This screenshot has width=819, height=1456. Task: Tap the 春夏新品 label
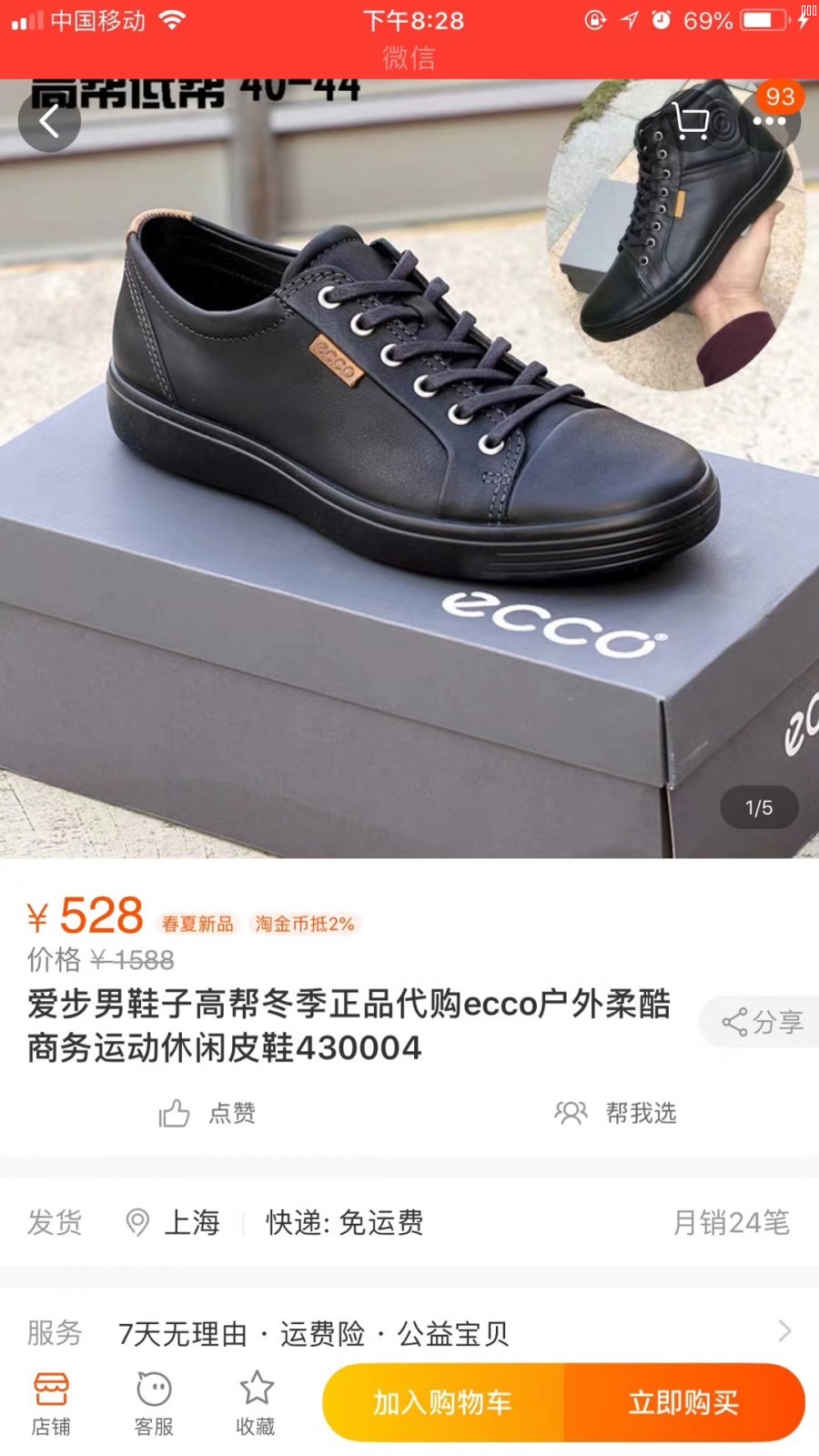(x=200, y=924)
